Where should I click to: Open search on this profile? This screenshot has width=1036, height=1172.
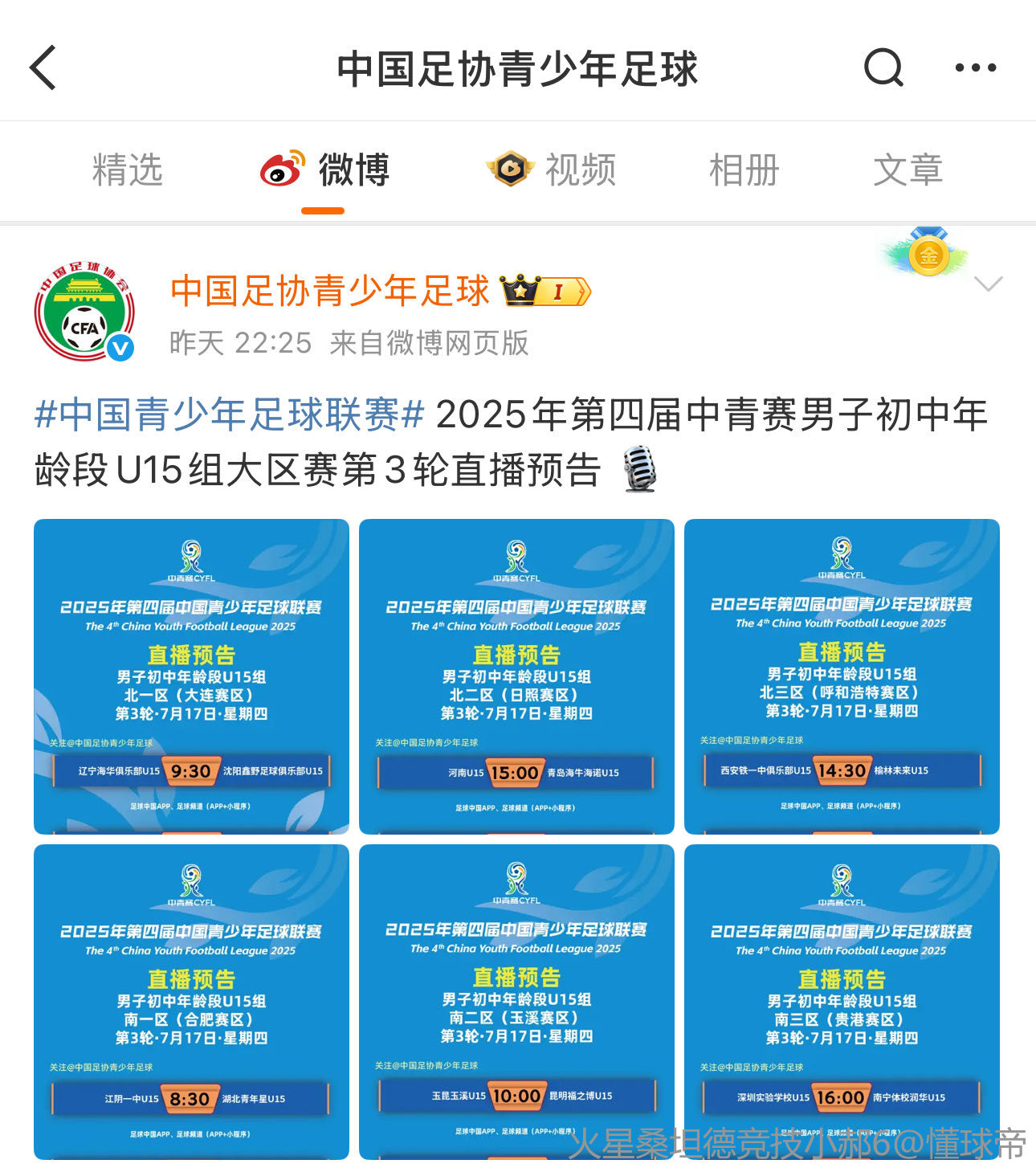(883, 67)
